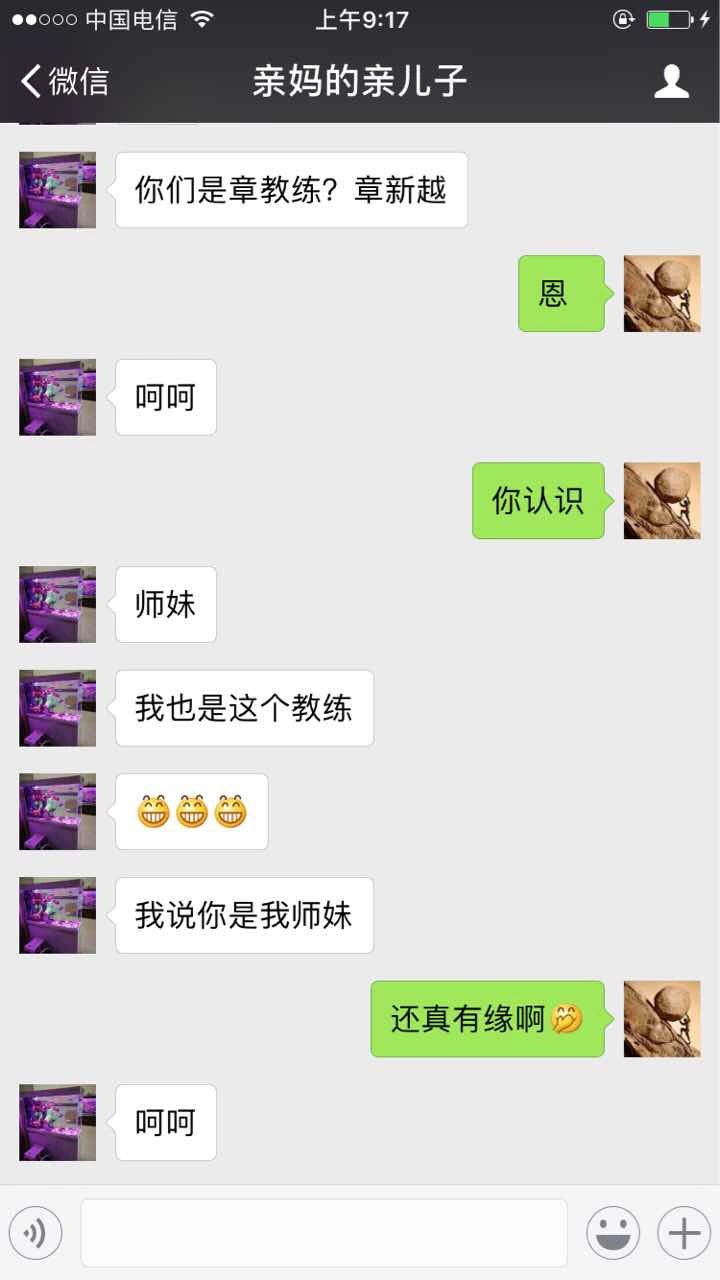Open sender avatar beside 我也是这个教练 message
This screenshot has height=1280, width=720.
(x=58, y=708)
